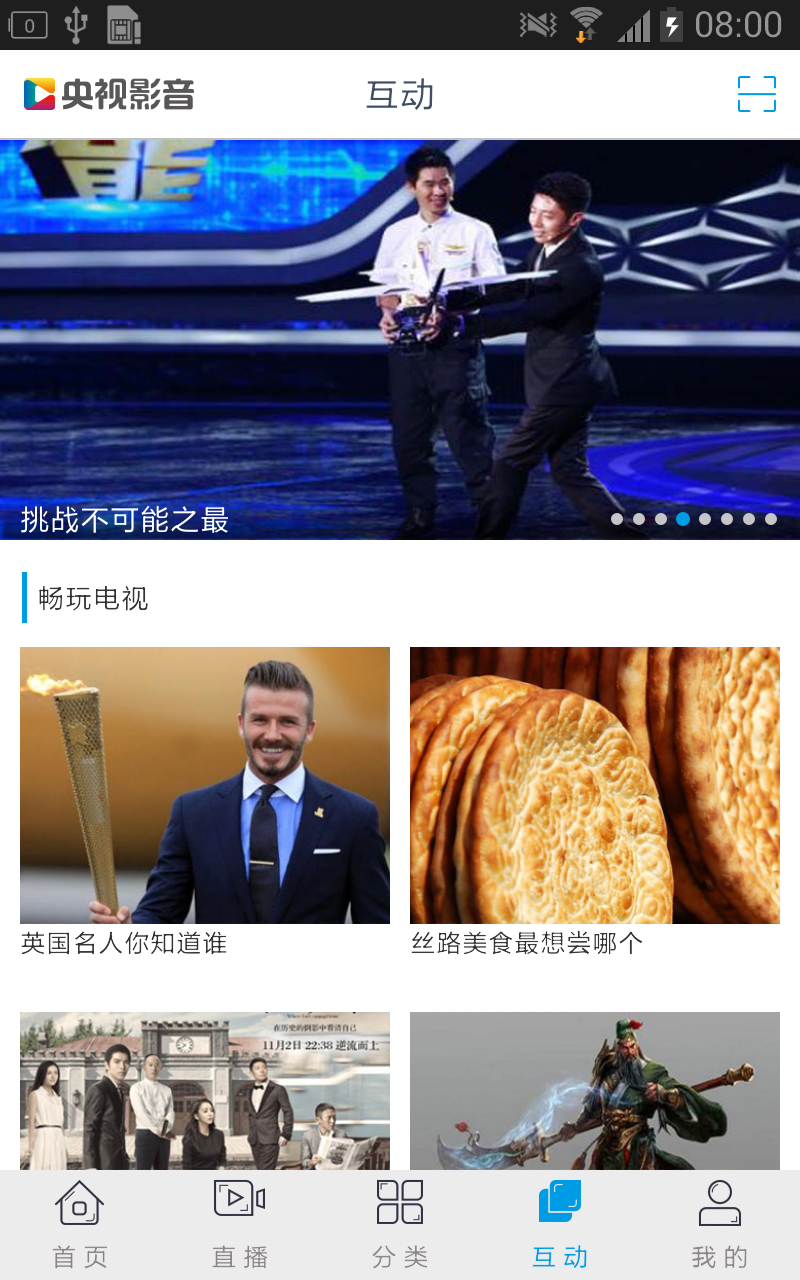The width and height of the screenshot is (800, 1280).
Task: Go to the 分类 tab
Action: (400, 1224)
